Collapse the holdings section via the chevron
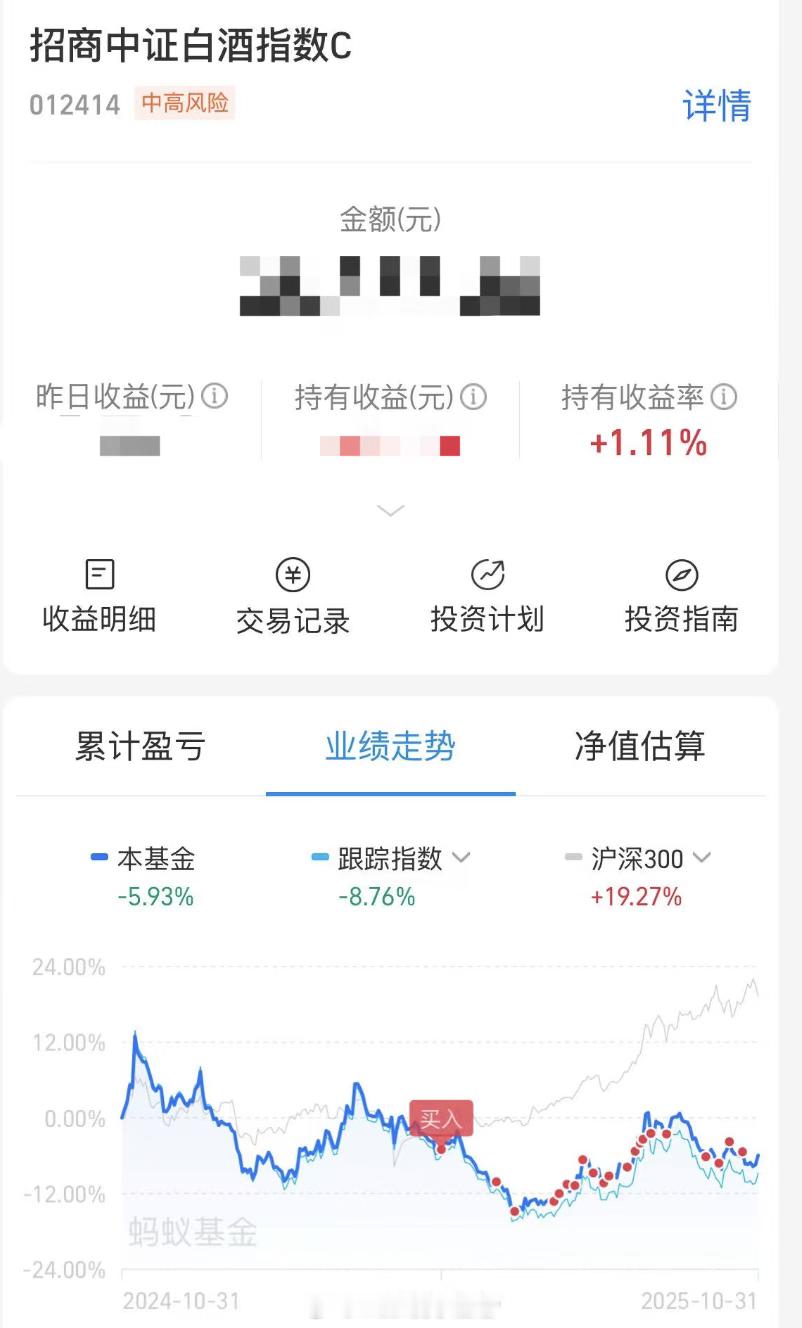The width and height of the screenshot is (802, 1328). [389, 511]
